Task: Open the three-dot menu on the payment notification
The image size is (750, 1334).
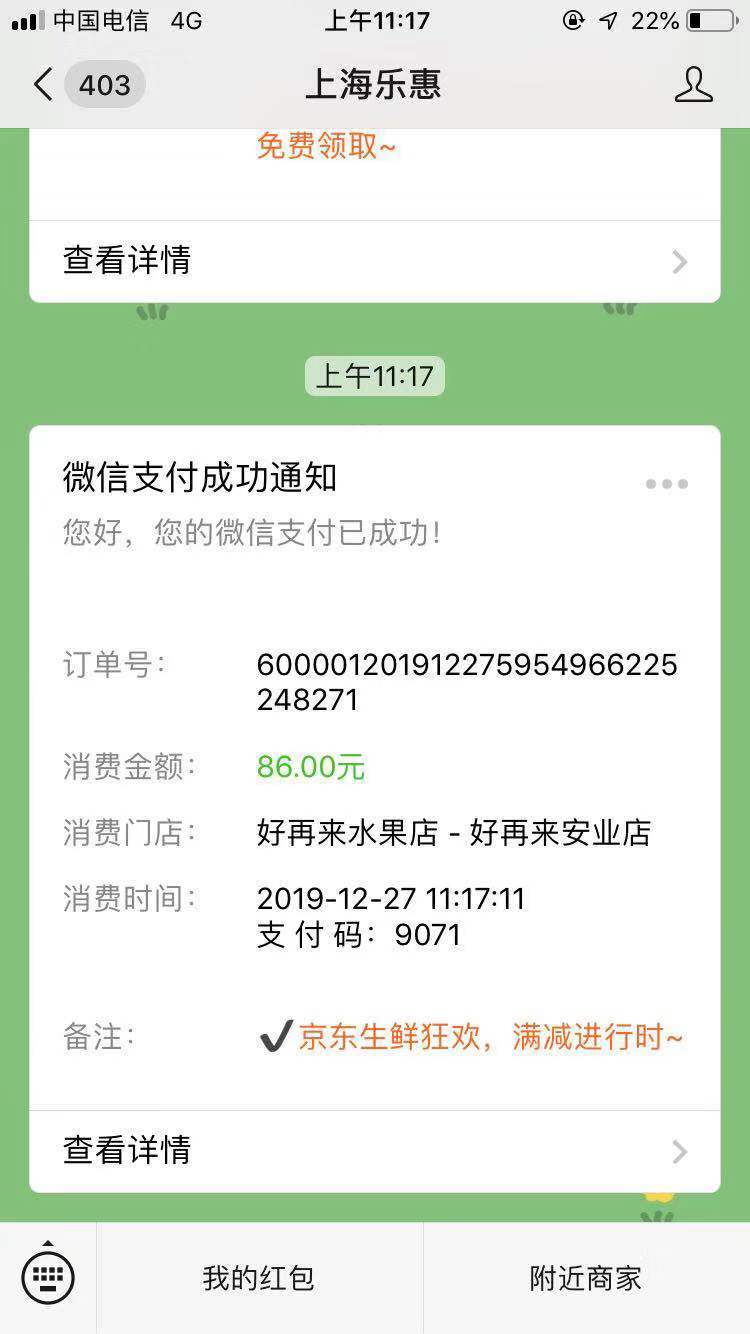Action: pyautogui.click(x=666, y=484)
